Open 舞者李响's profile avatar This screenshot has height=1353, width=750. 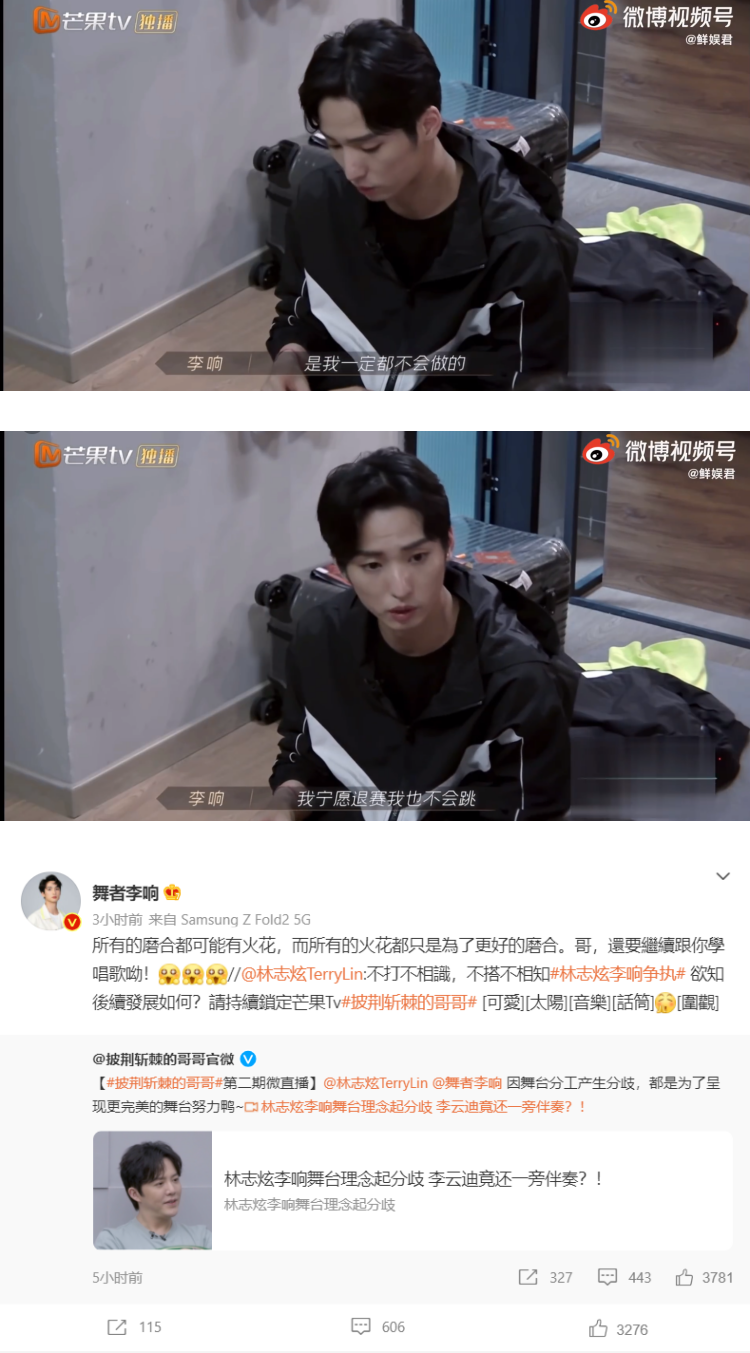tap(51, 901)
